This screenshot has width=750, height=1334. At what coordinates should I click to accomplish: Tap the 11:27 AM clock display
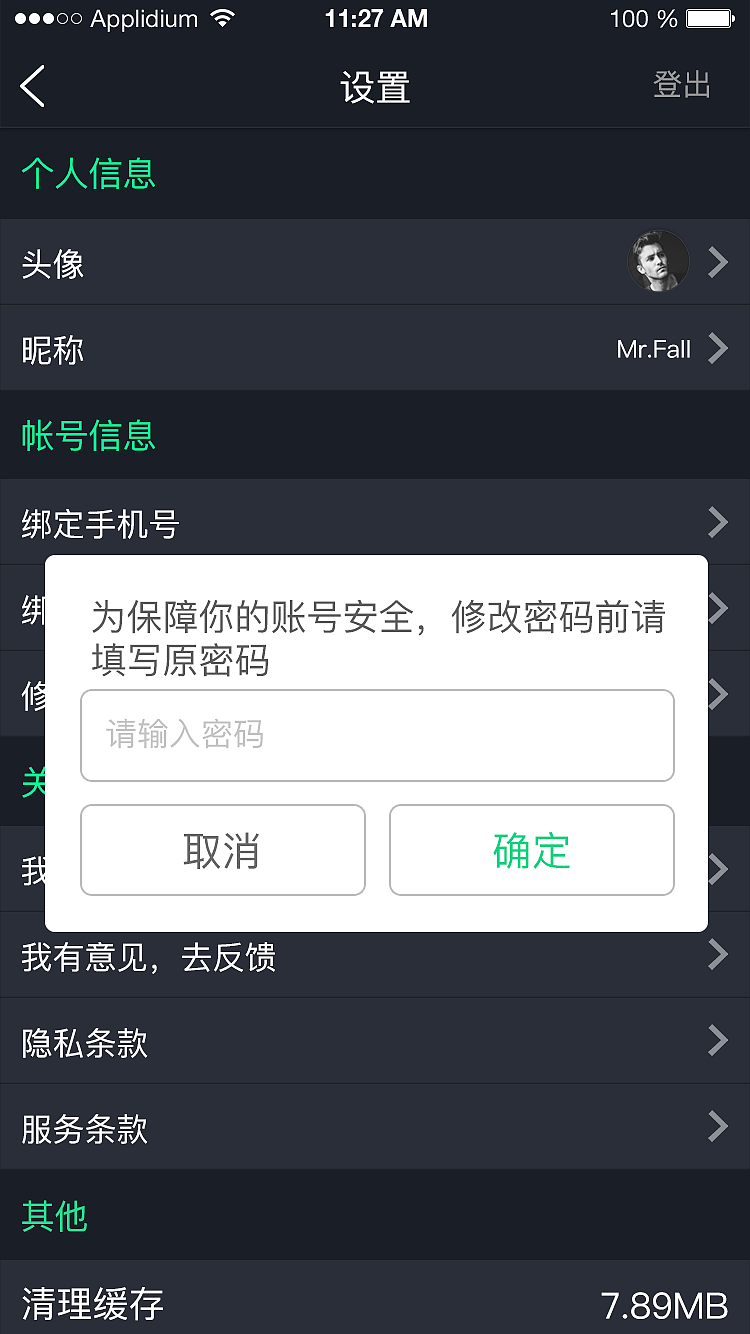(x=377, y=18)
